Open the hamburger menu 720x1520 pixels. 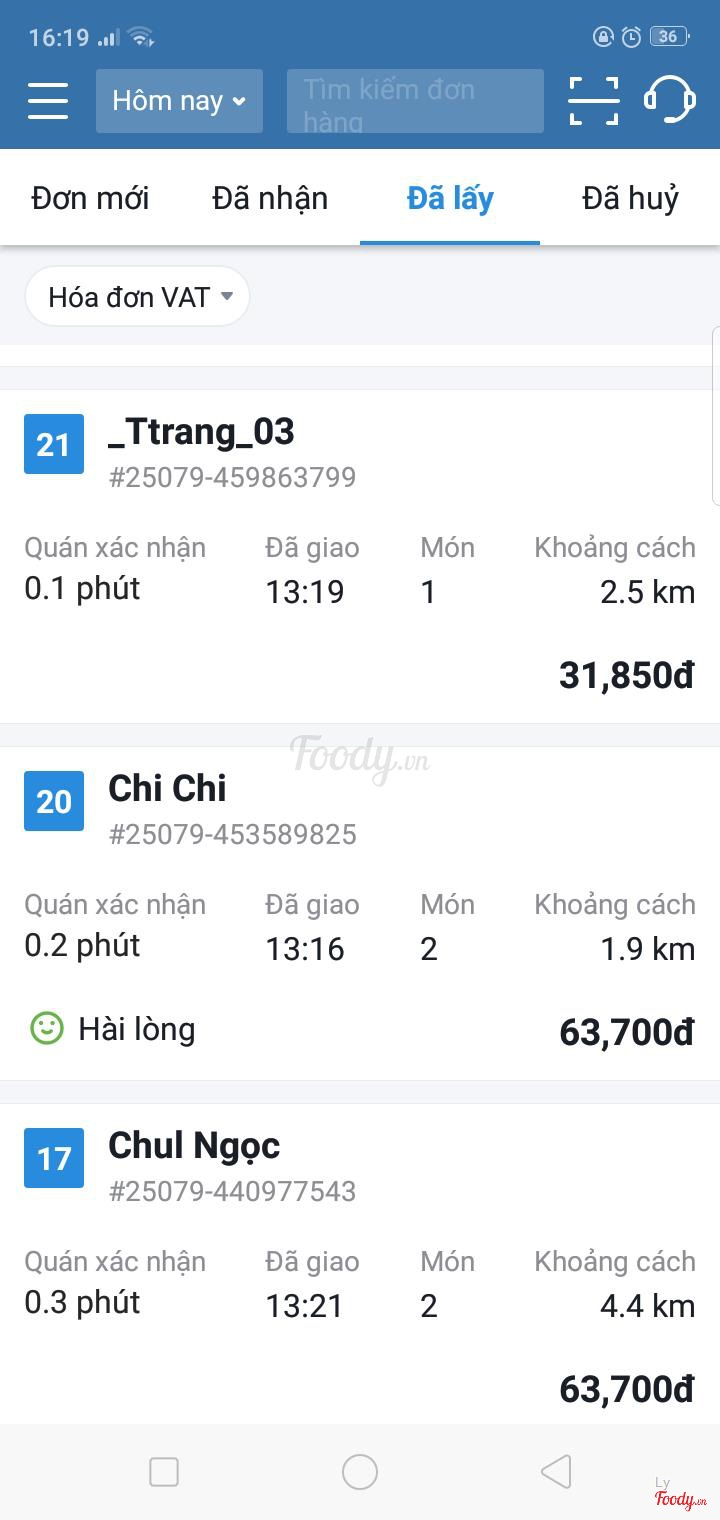(48, 100)
